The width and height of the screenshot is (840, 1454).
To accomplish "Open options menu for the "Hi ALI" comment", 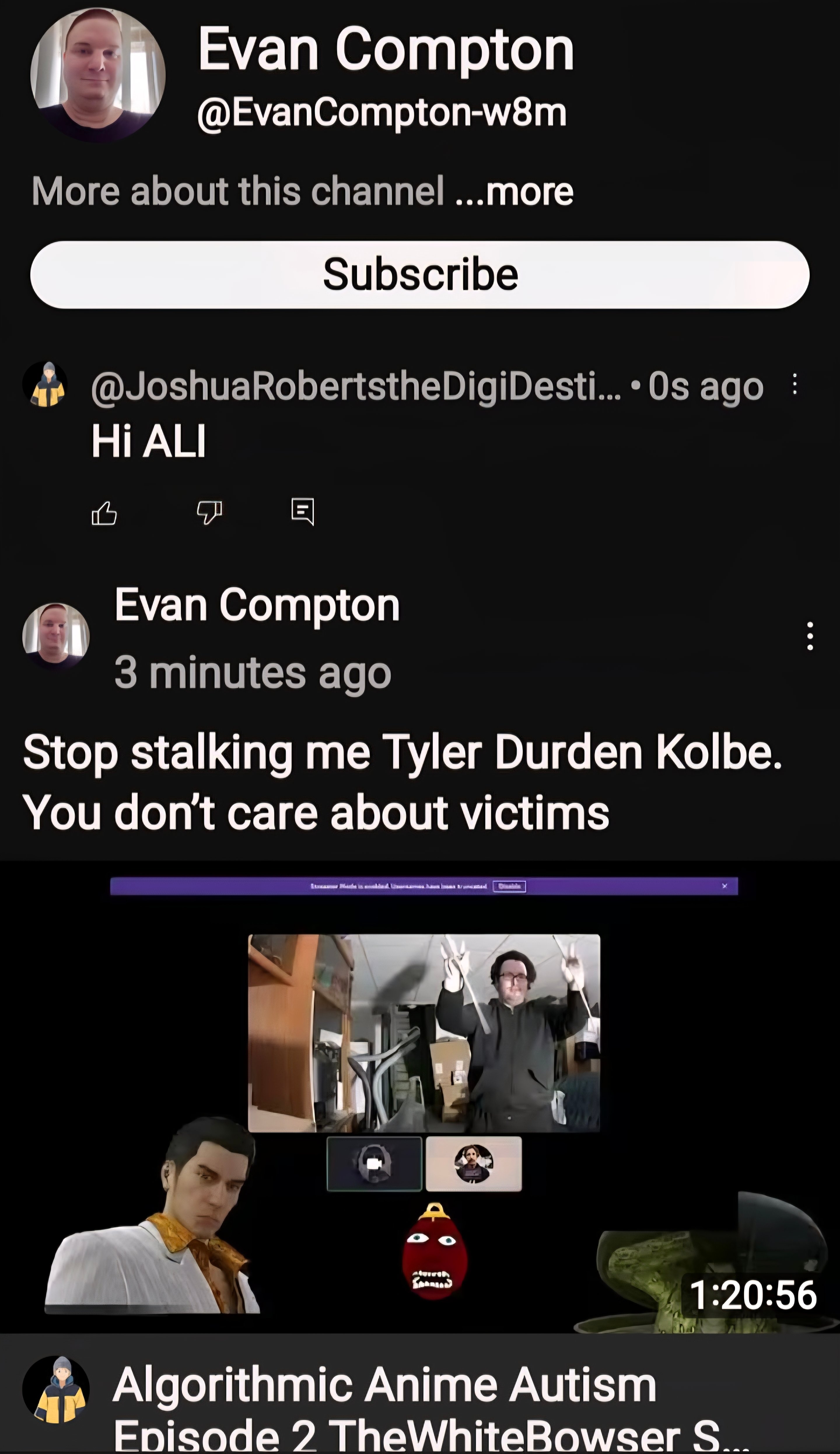I will pyautogui.click(x=795, y=384).
